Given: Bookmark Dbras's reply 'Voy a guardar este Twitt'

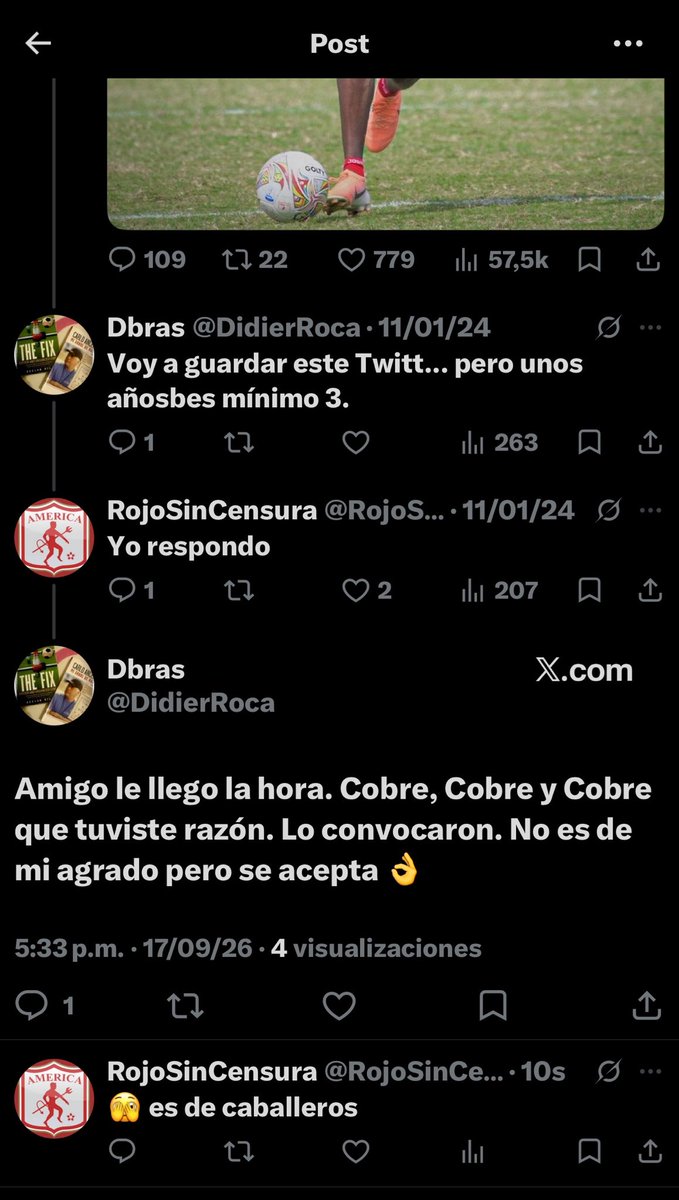Looking at the screenshot, I should (590, 442).
